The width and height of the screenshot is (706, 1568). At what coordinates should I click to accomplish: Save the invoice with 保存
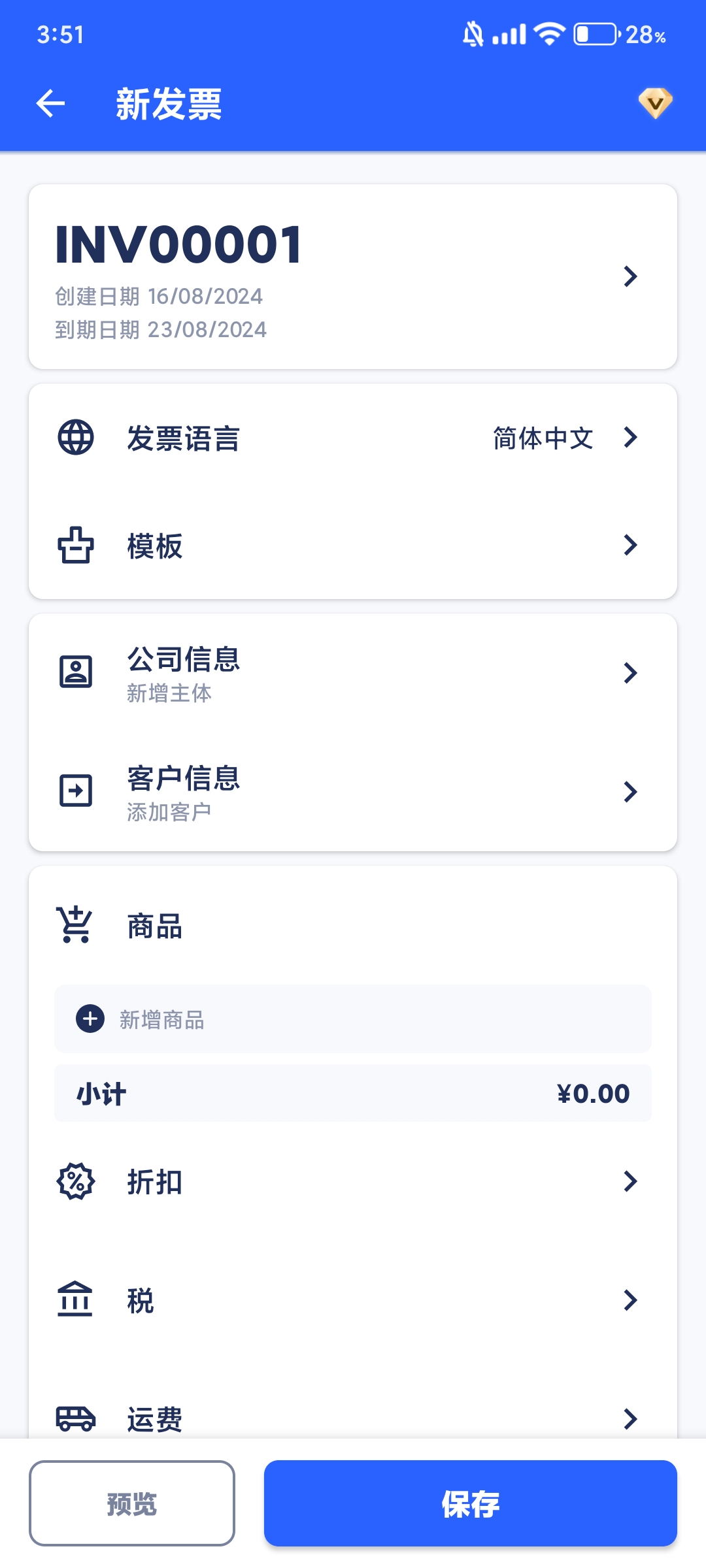pyautogui.click(x=470, y=1503)
